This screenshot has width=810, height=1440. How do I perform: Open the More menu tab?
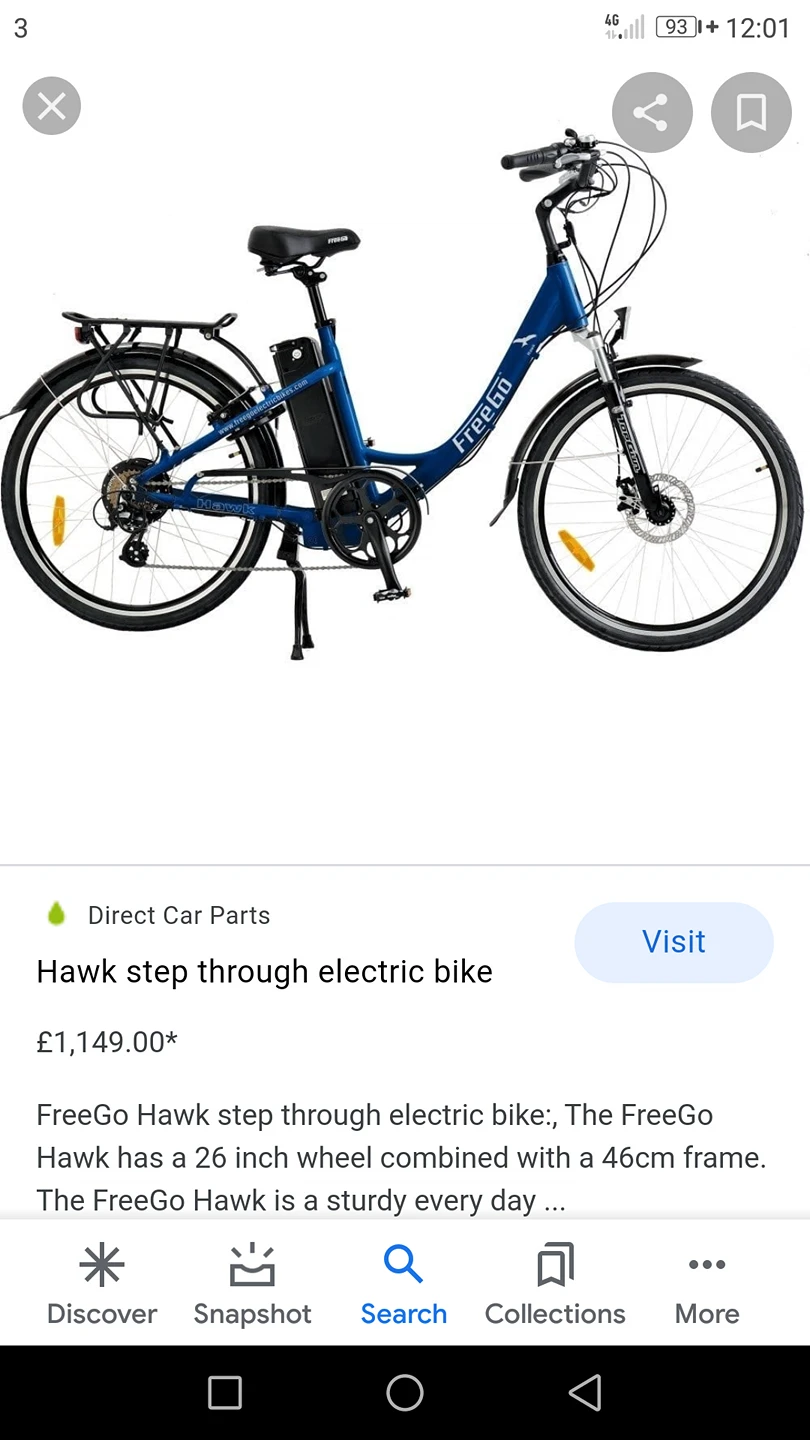(707, 1285)
